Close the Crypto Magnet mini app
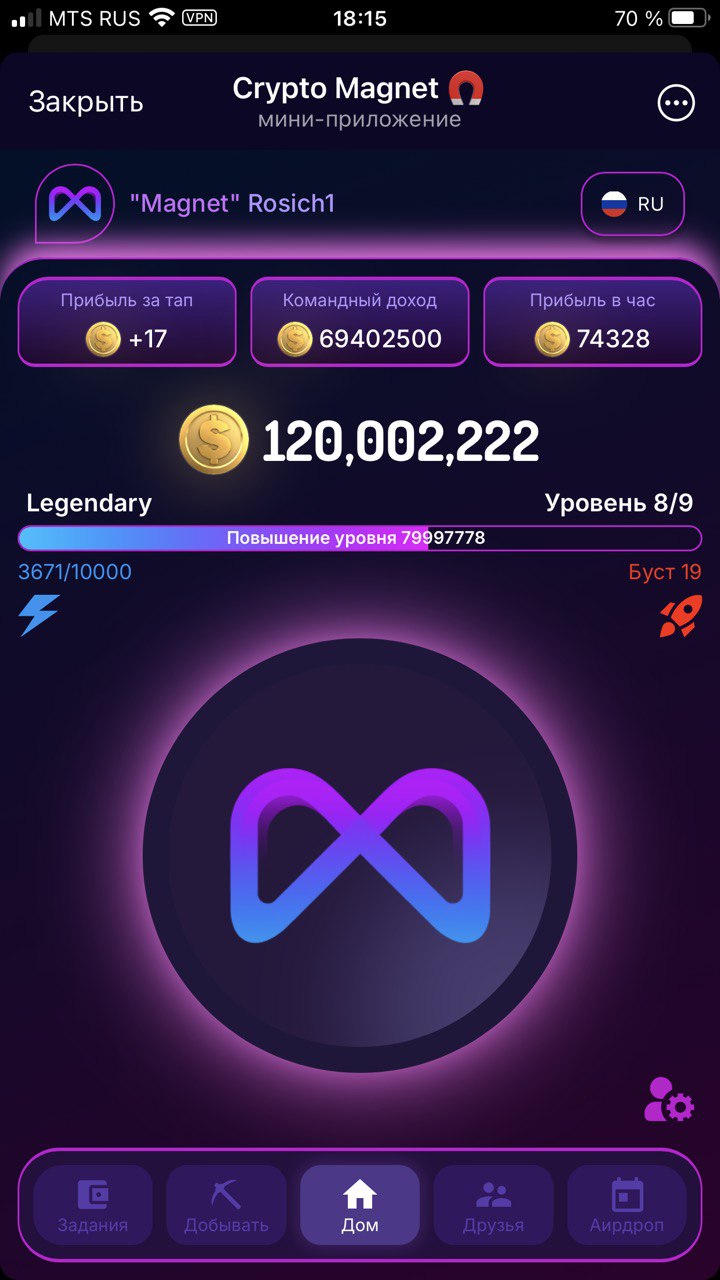 tap(86, 102)
